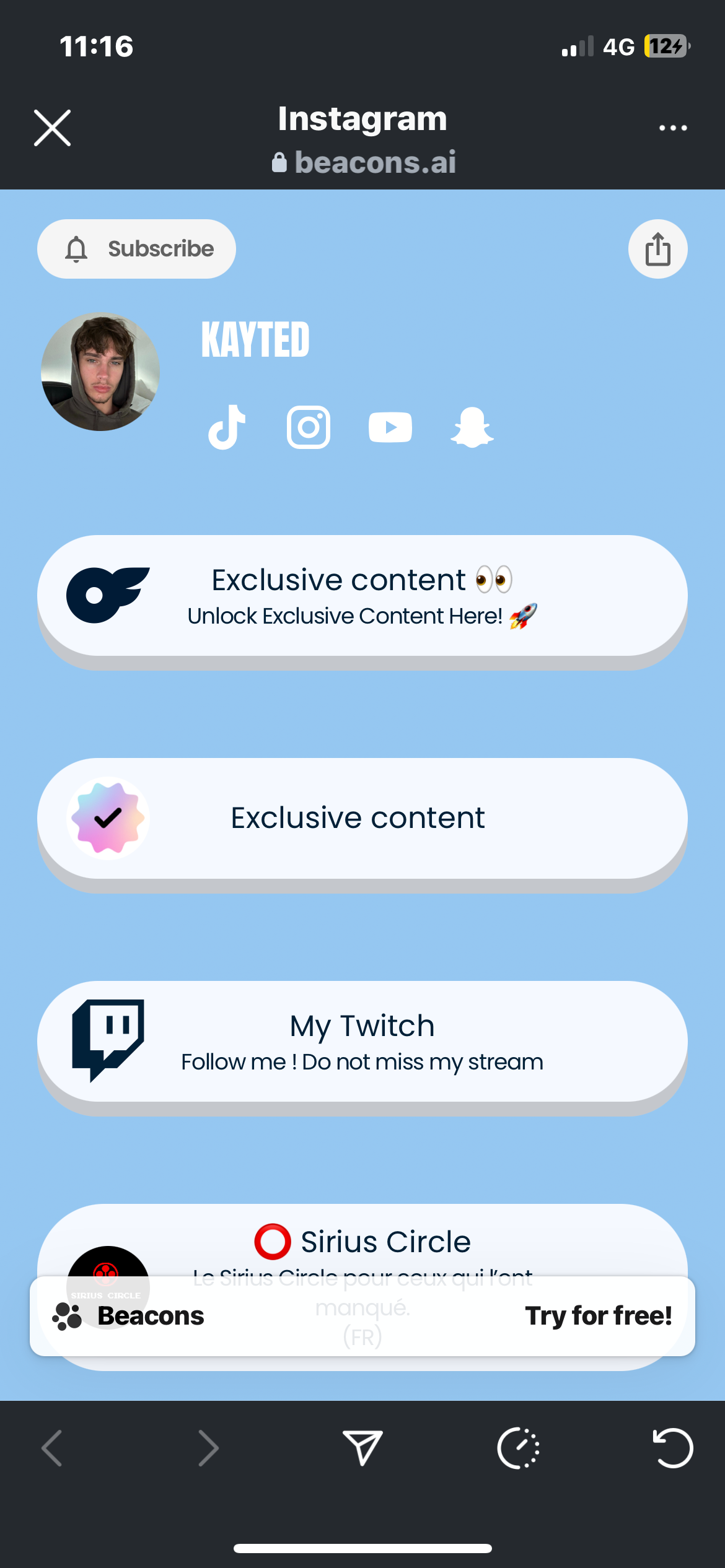Open the My Twitch link

362,1042
